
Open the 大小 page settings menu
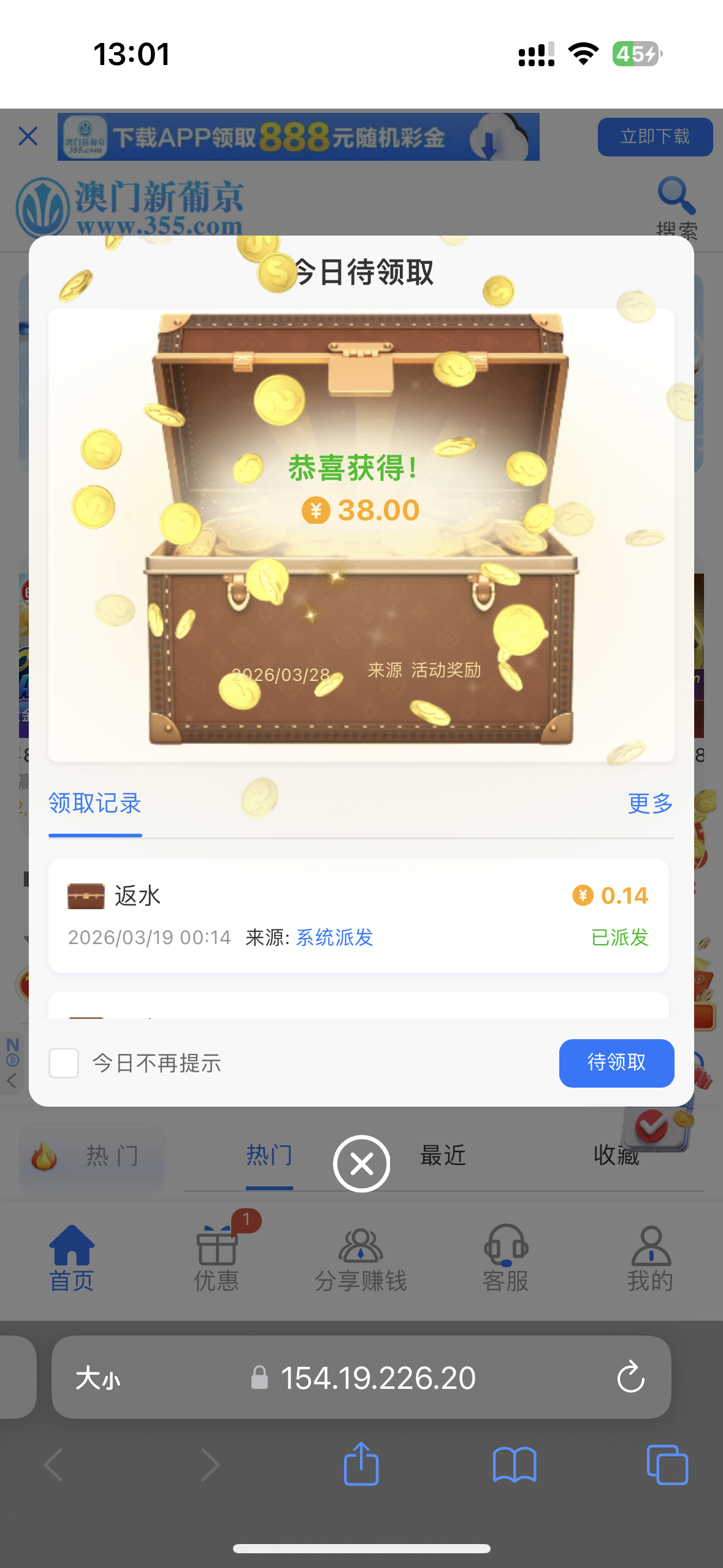point(98,1378)
